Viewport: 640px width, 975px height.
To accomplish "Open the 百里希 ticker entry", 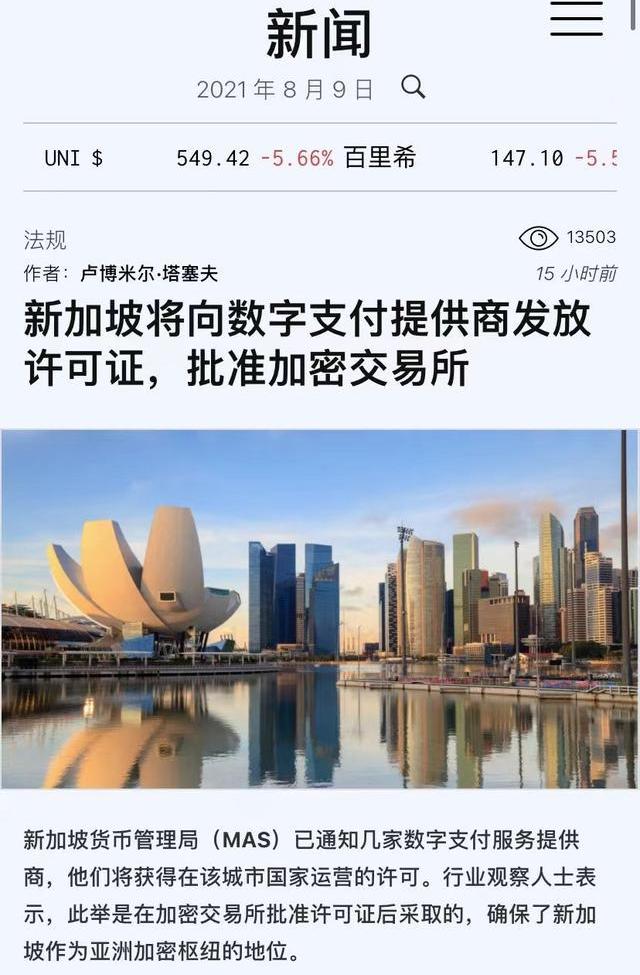I will coord(380,158).
